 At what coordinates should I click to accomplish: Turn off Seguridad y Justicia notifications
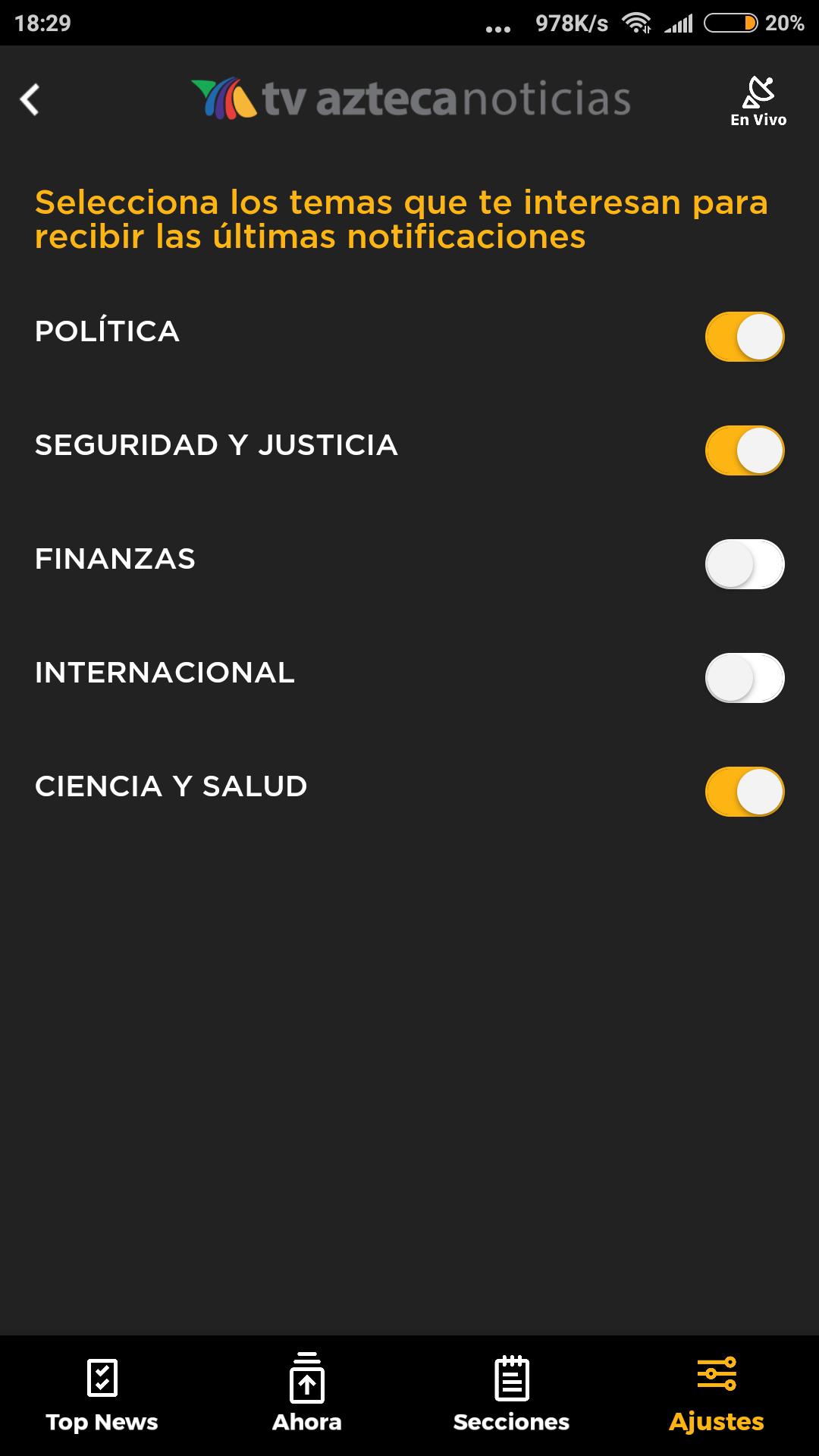click(745, 450)
